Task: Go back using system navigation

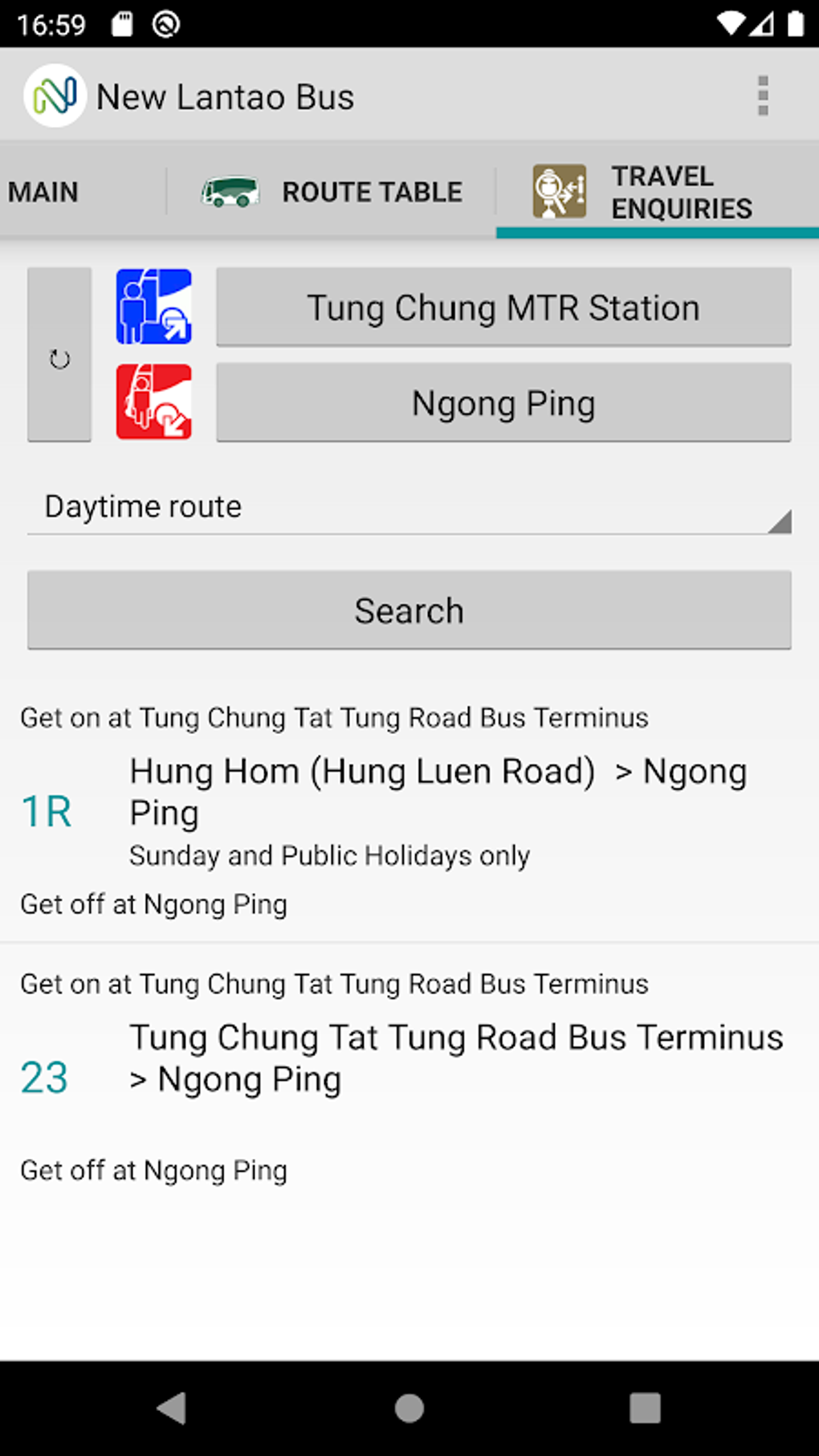Action: [172, 1408]
